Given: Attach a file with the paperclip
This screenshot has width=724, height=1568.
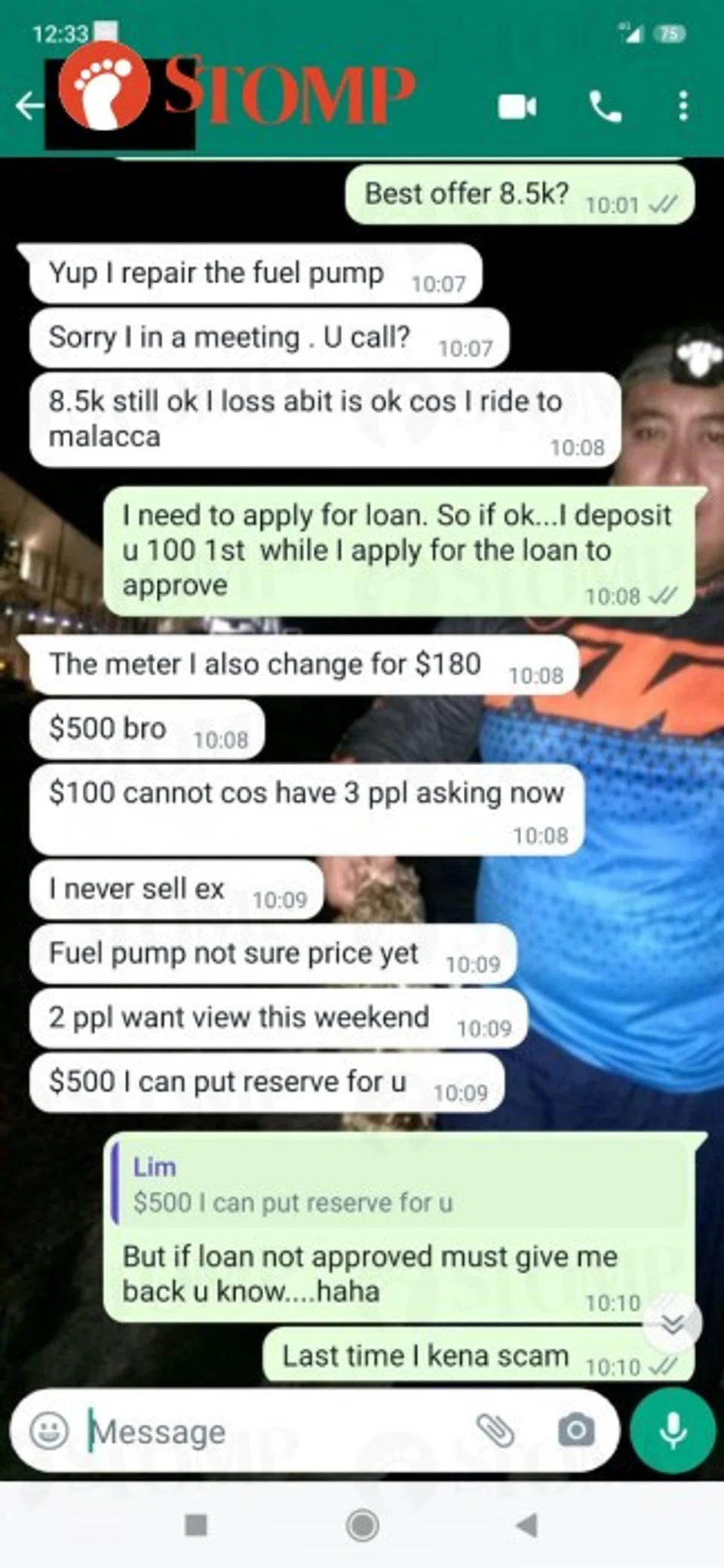Looking at the screenshot, I should pyautogui.click(x=495, y=1430).
